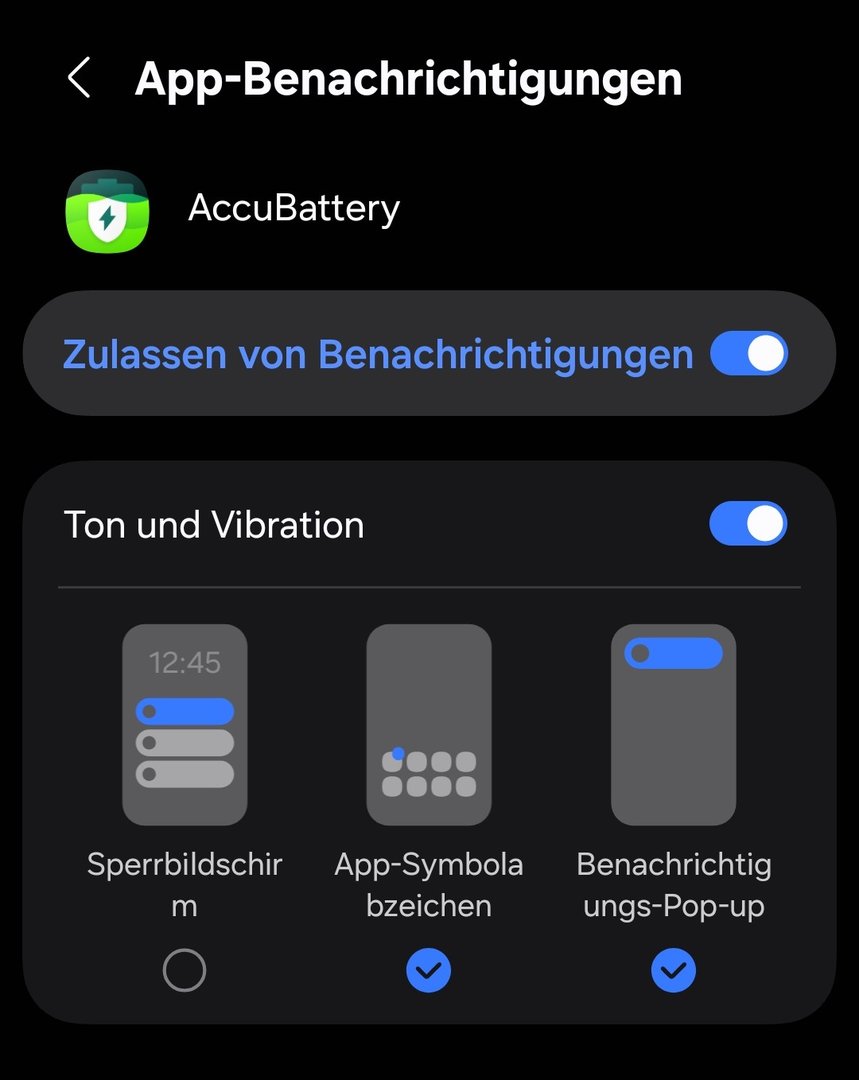Image resolution: width=859 pixels, height=1080 pixels.
Task: Uncheck Benachrichtigungs-Pop-up option
Action: [x=673, y=970]
